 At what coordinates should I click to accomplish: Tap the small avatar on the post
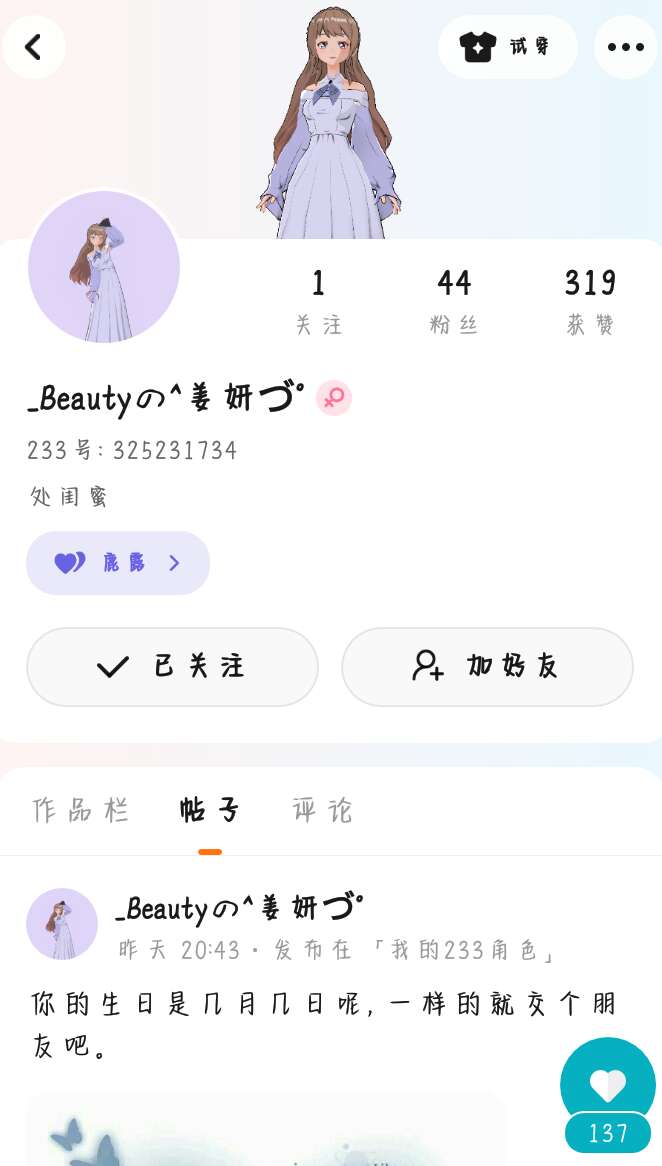click(x=62, y=924)
